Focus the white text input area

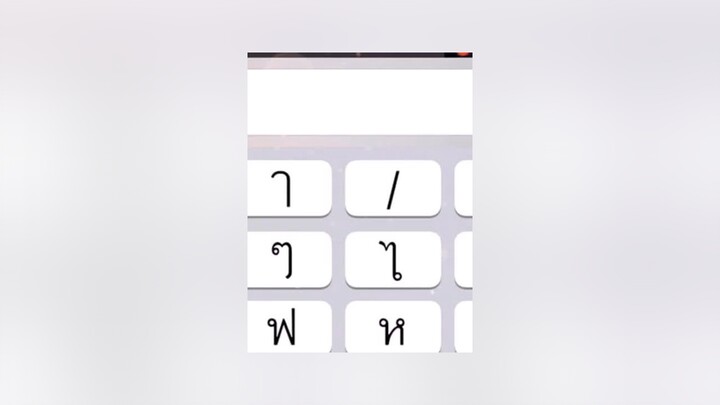(360, 100)
